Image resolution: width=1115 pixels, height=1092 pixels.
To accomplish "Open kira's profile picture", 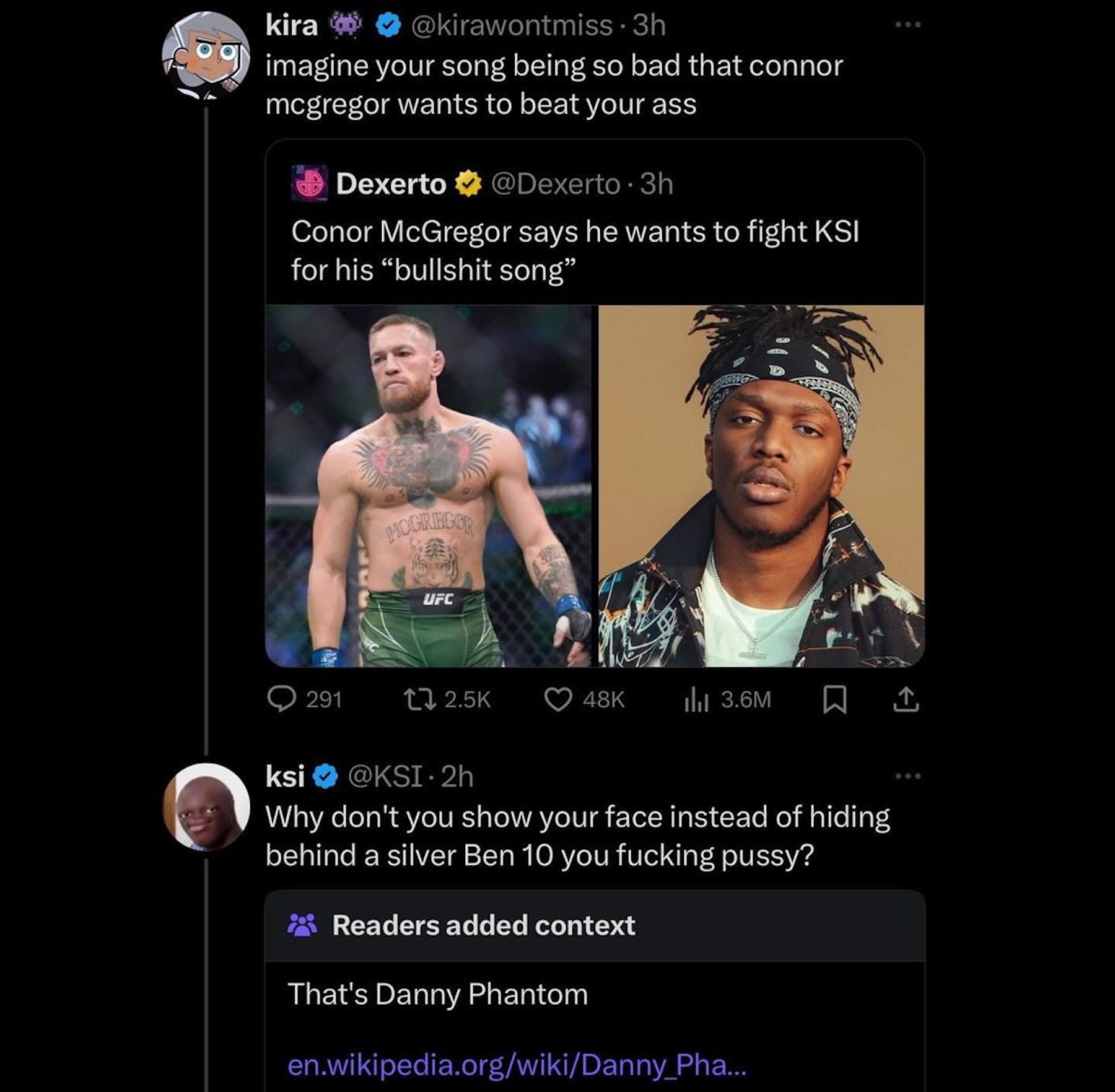I will (x=206, y=56).
